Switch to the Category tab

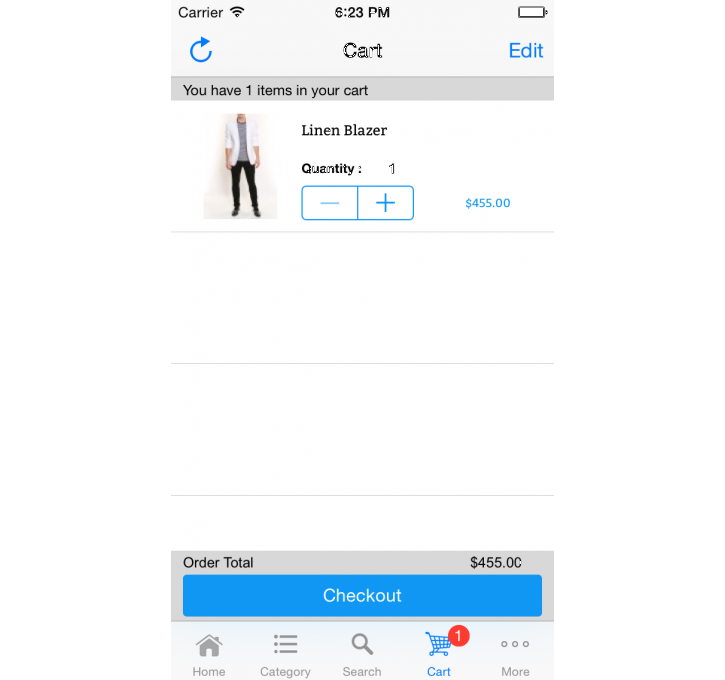[285, 653]
